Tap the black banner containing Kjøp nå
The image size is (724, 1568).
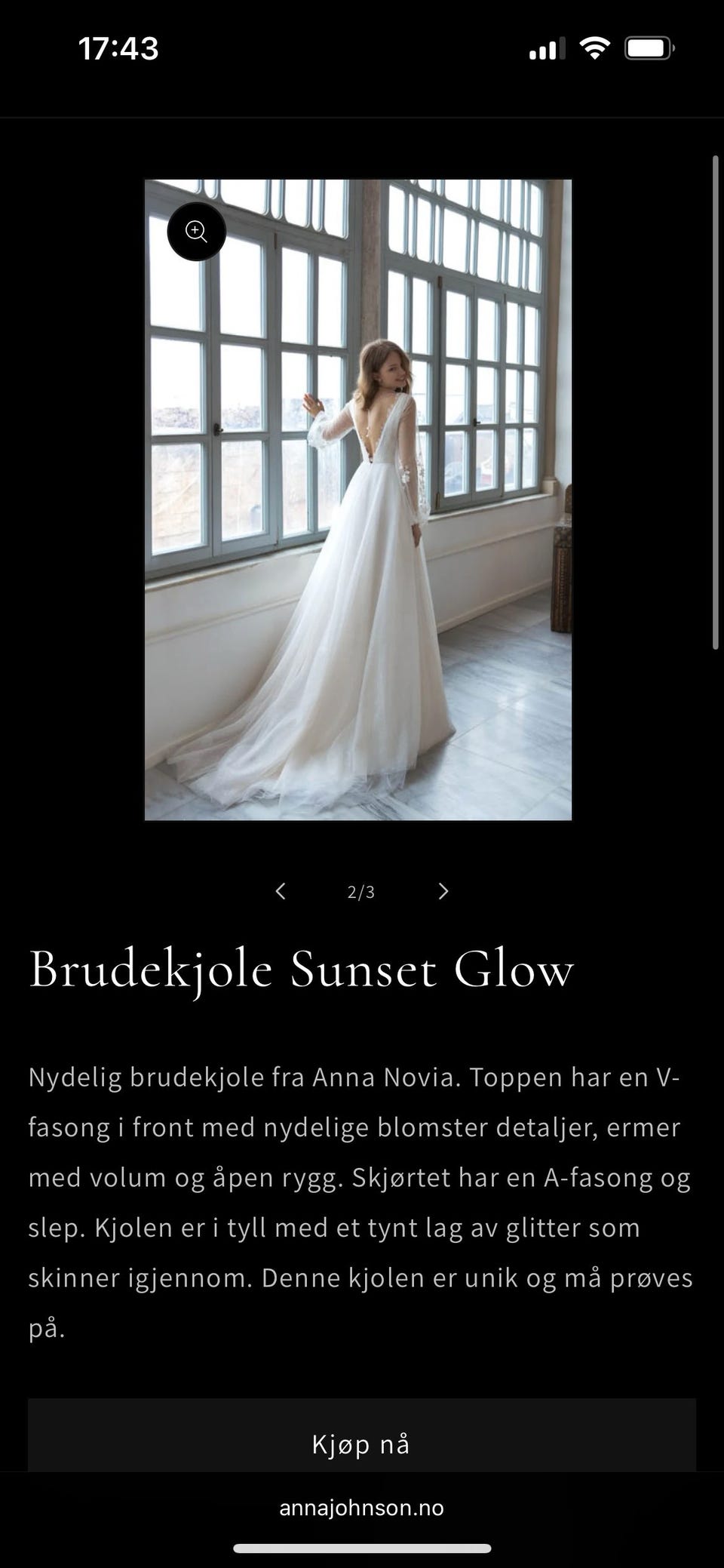pos(361,1443)
